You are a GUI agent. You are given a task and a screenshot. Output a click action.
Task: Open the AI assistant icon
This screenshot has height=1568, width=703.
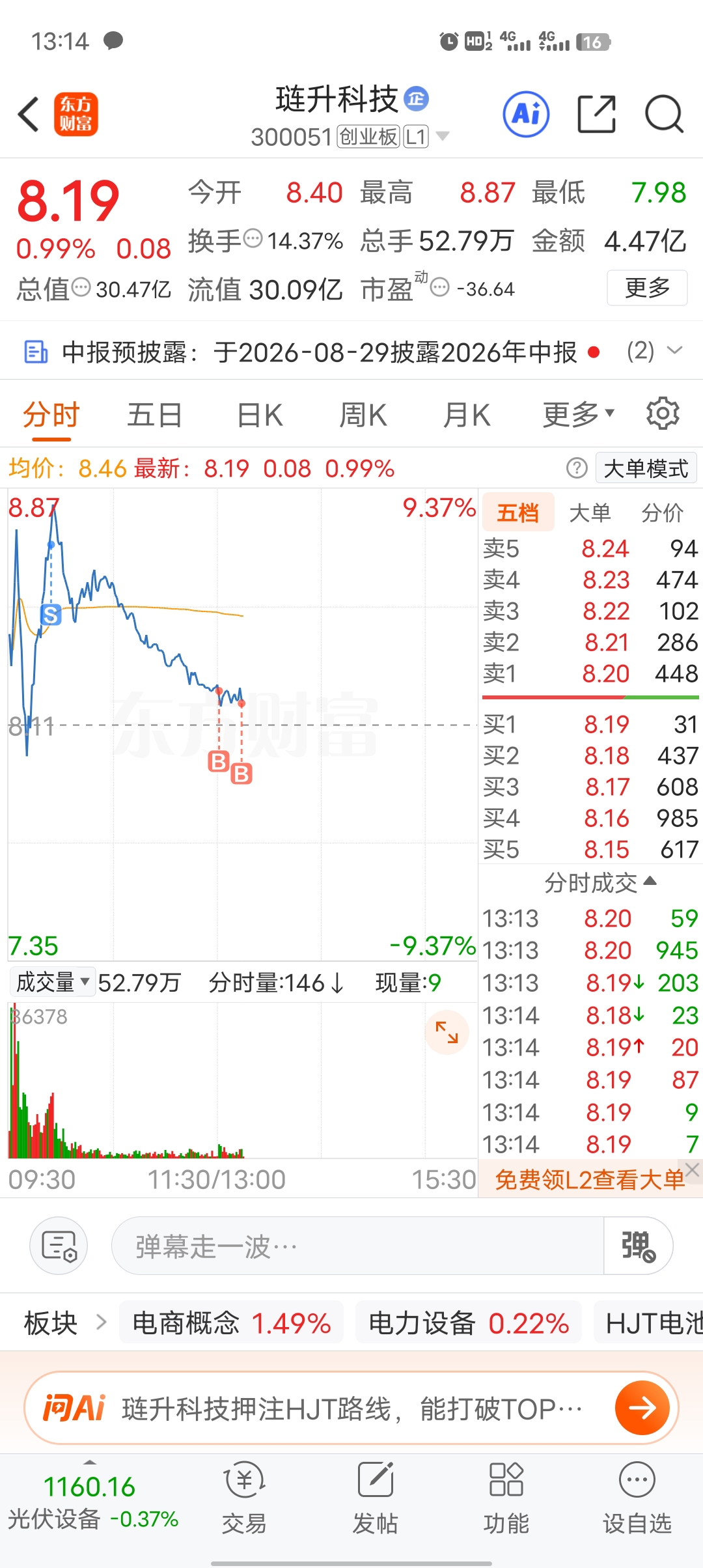point(526,114)
